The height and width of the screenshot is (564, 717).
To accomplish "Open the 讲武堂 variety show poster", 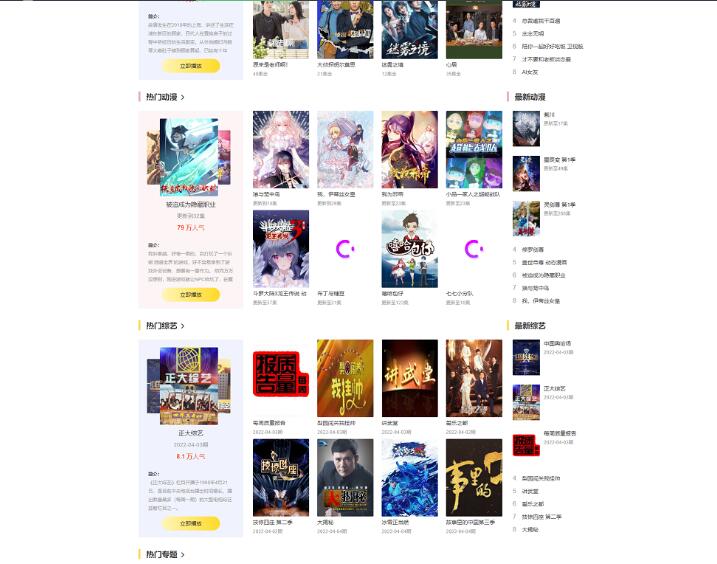I will [x=409, y=378].
